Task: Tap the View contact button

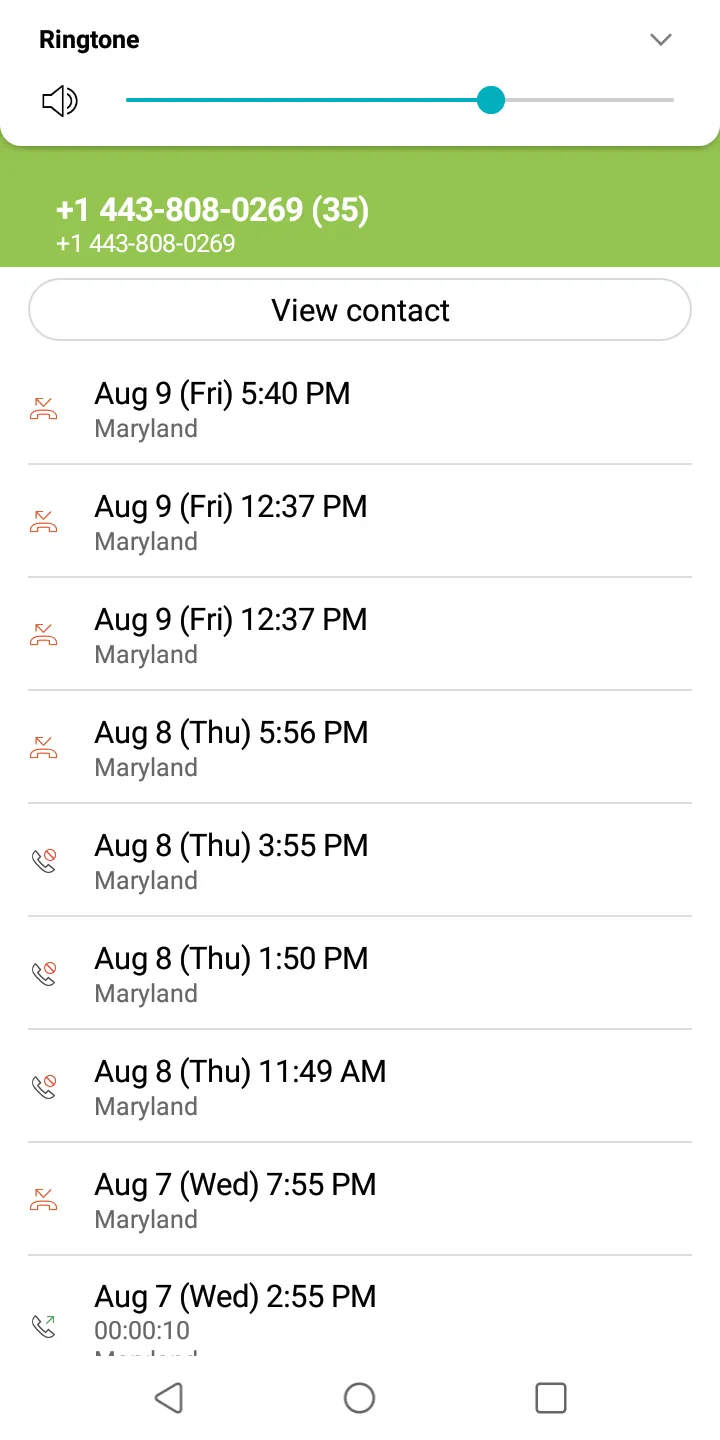Action: point(360,310)
